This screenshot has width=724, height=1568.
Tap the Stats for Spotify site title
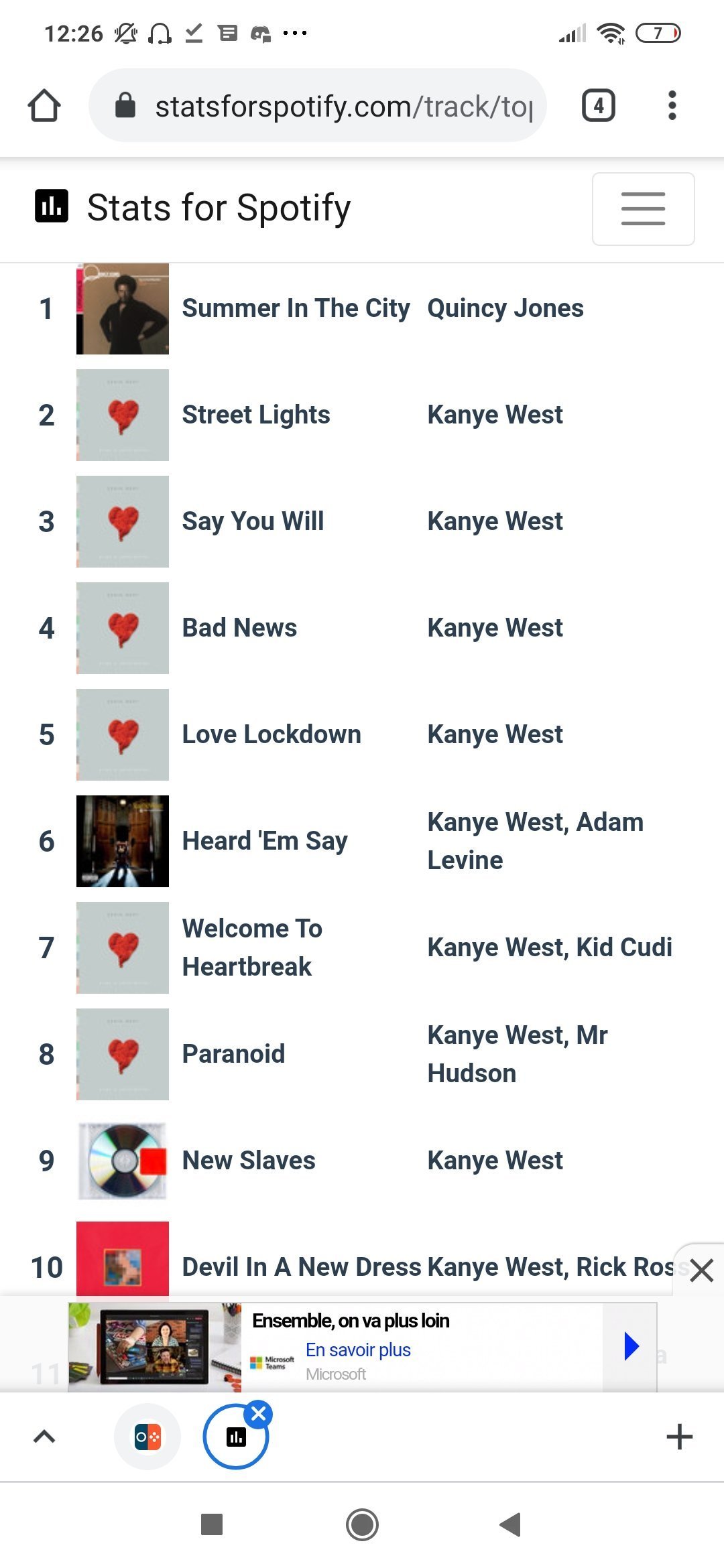pos(219,207)
